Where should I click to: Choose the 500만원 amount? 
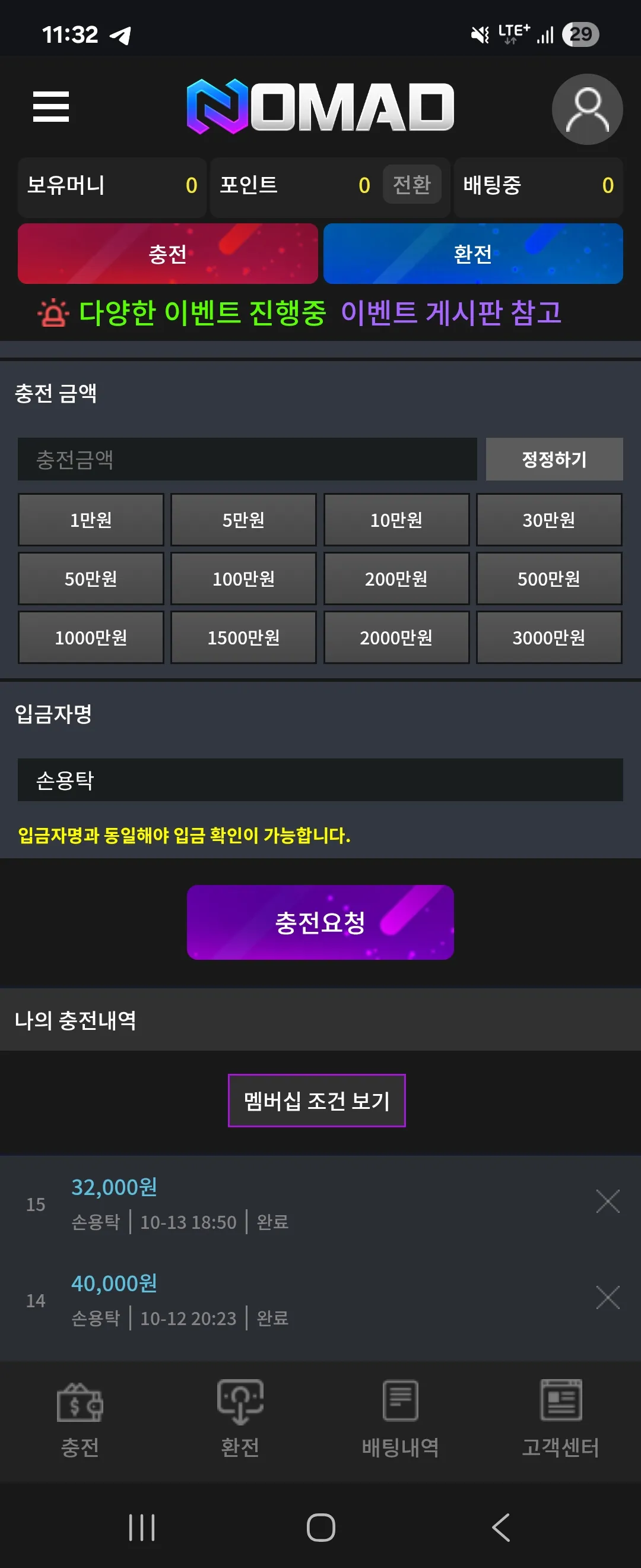pos(549,578)
